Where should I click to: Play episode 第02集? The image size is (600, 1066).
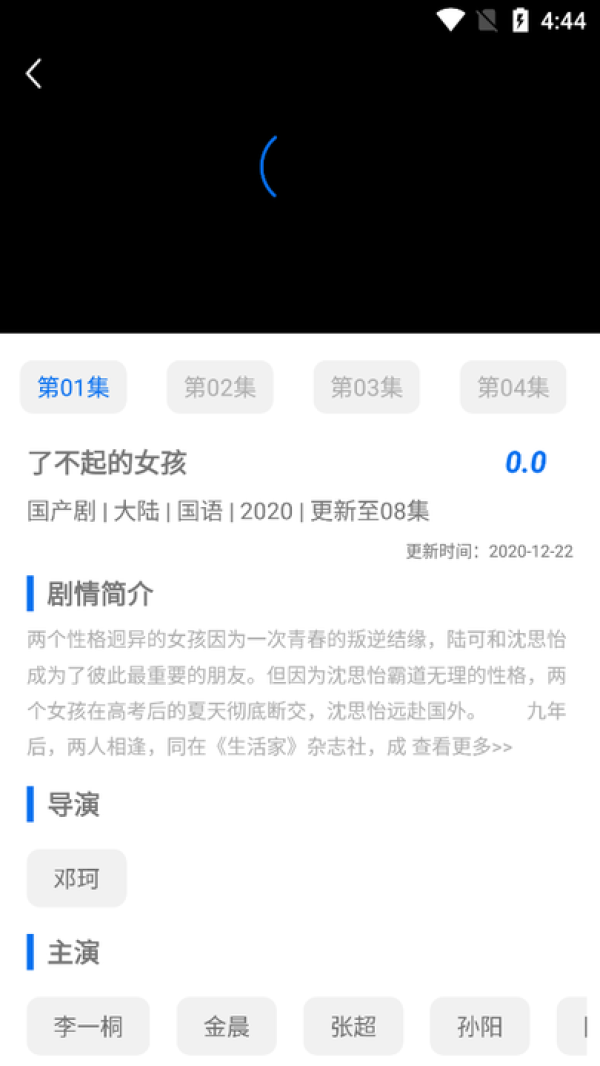click(220, 387)
